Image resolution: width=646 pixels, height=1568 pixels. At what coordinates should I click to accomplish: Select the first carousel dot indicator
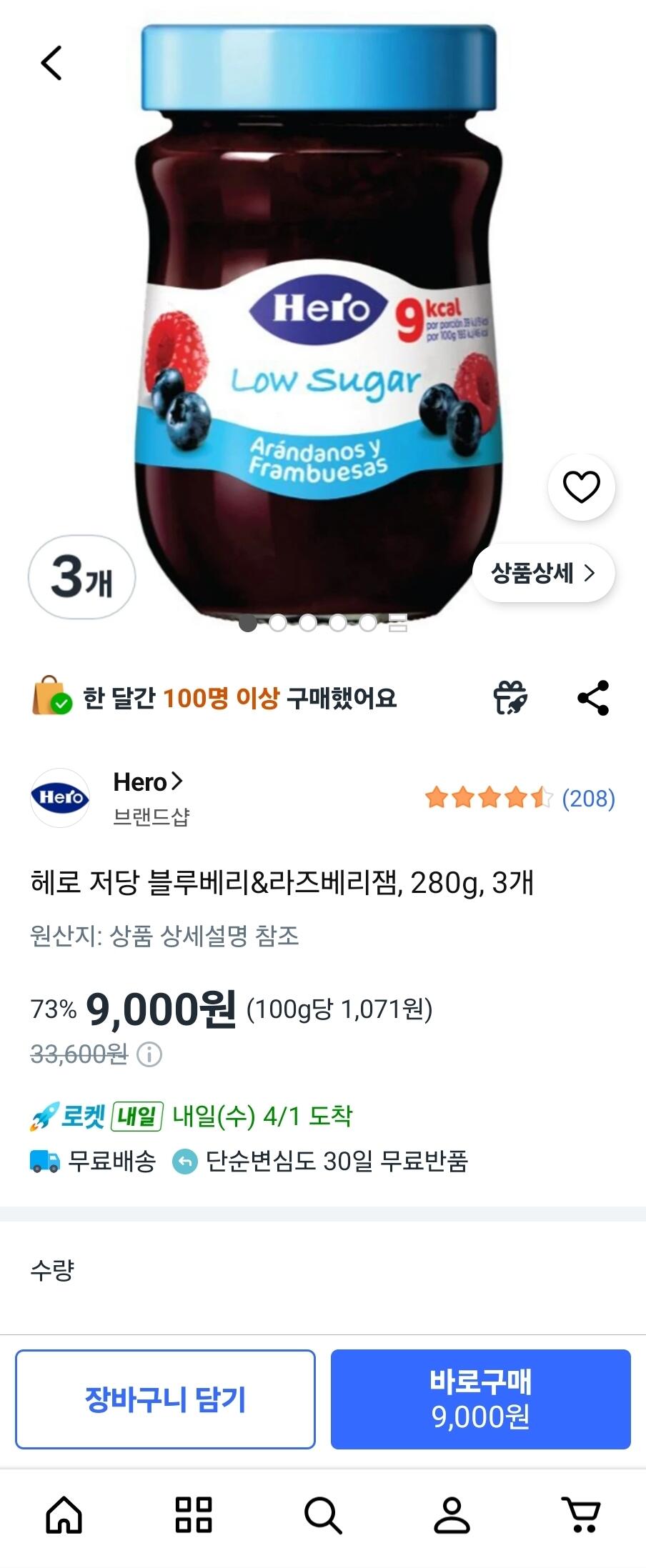click(x=249, y=624)
